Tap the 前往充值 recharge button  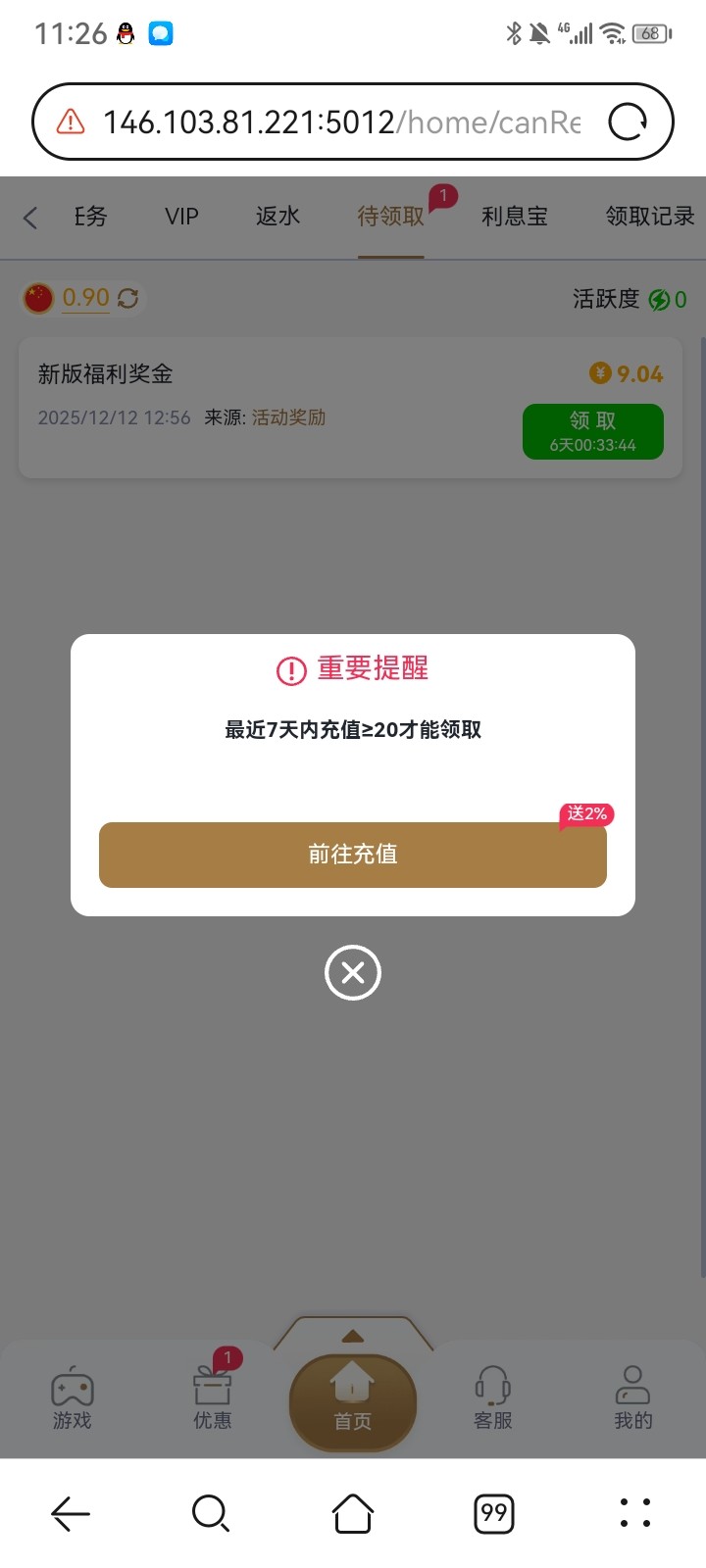coord(353,855)
